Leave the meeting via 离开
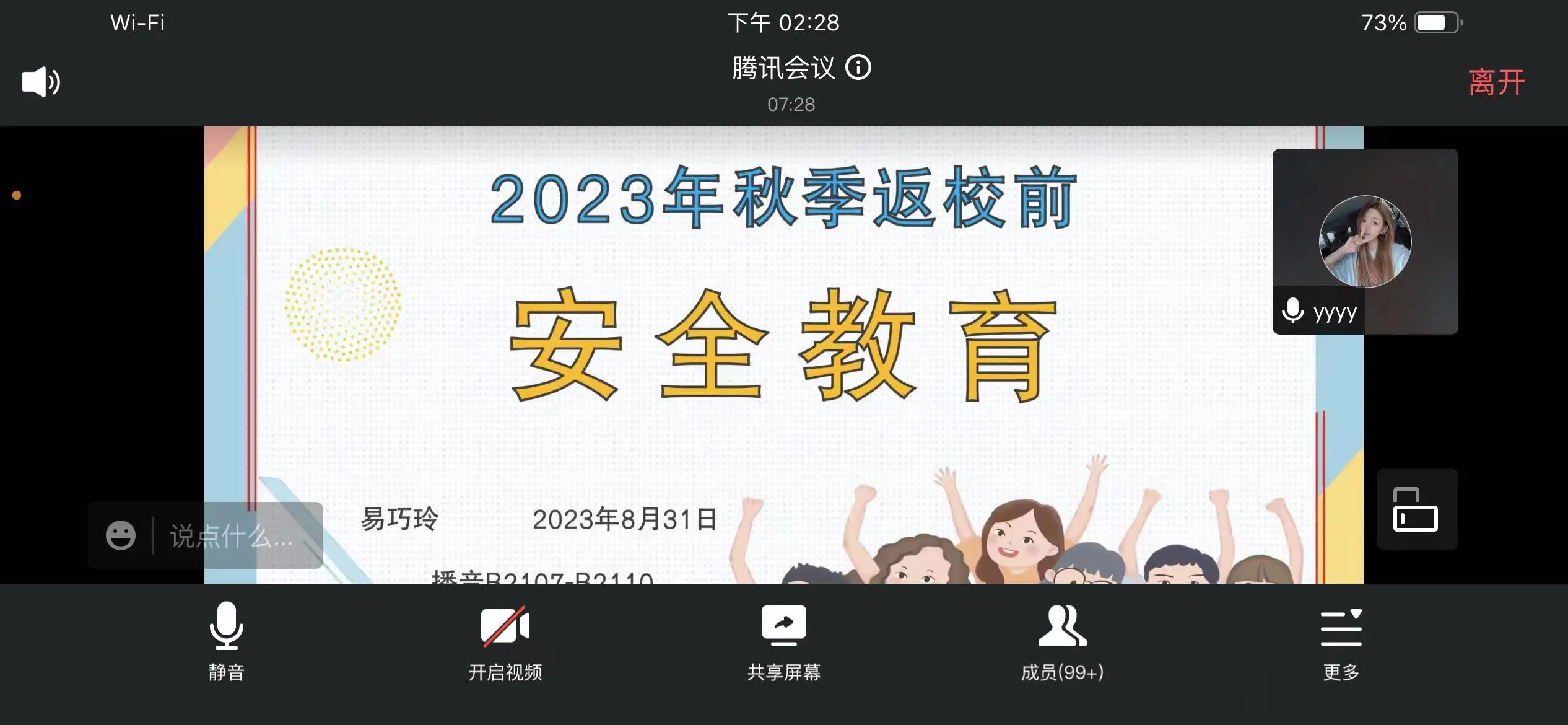 click(1496, 82)
